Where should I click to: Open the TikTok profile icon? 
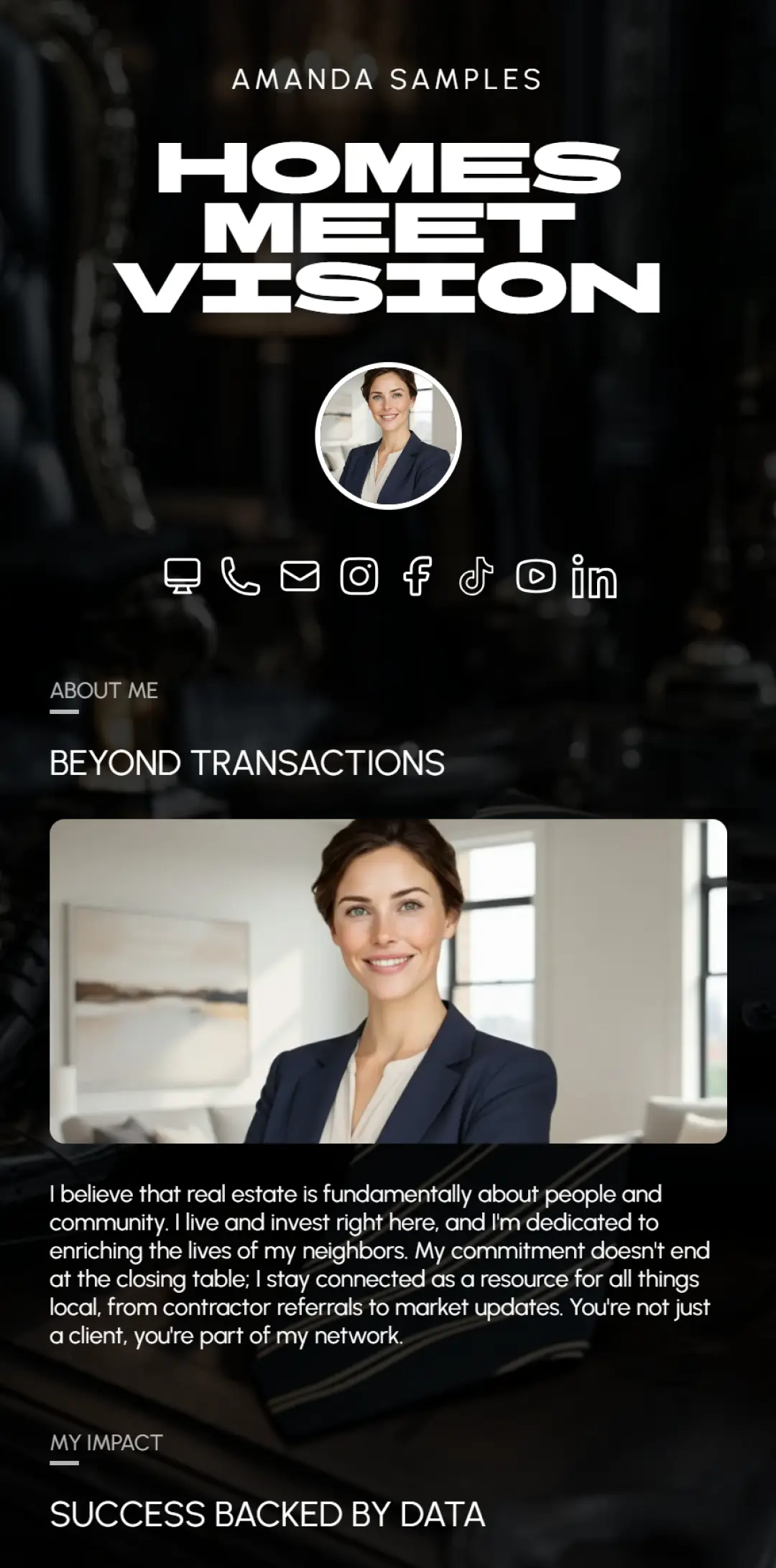476,576
